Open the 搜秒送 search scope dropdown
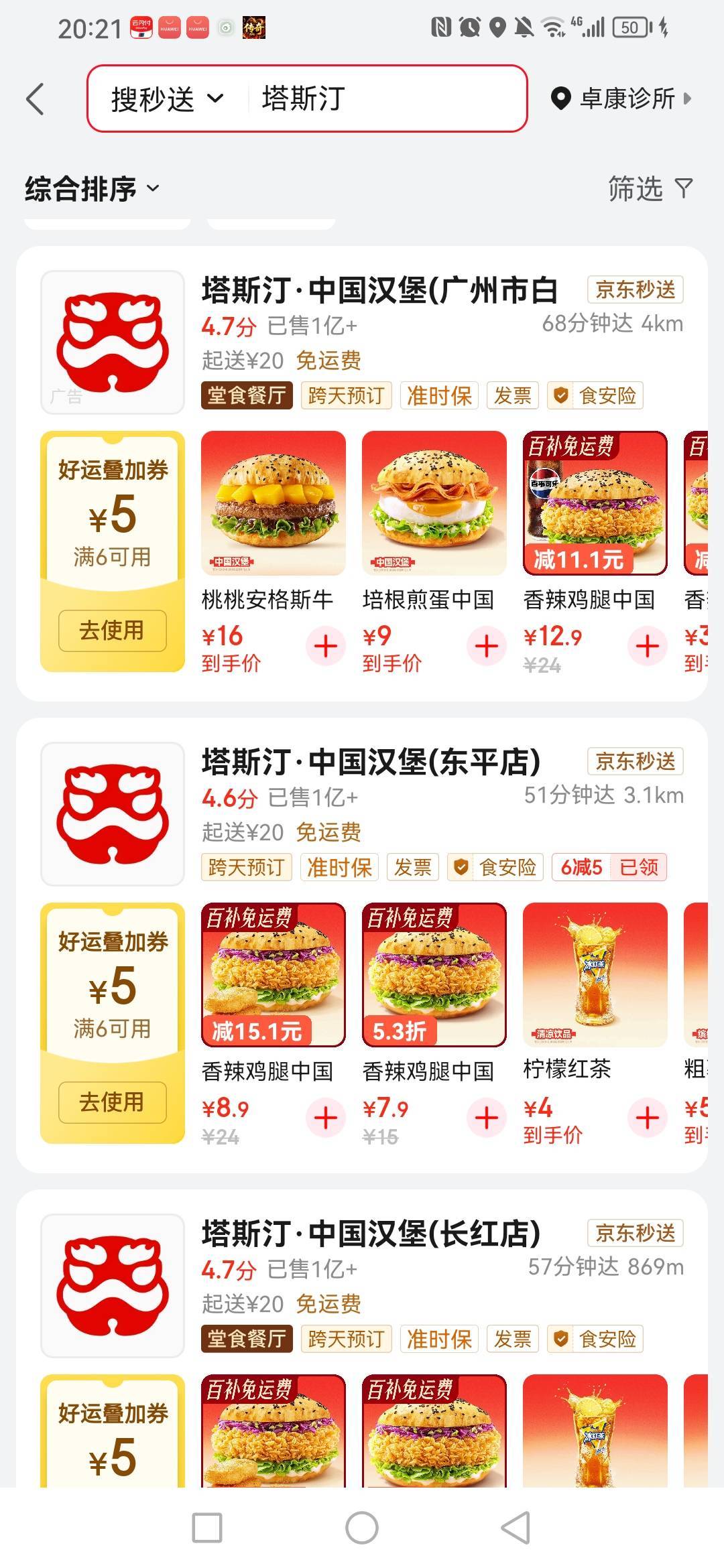724x1568 pixels. pos(167,99)
